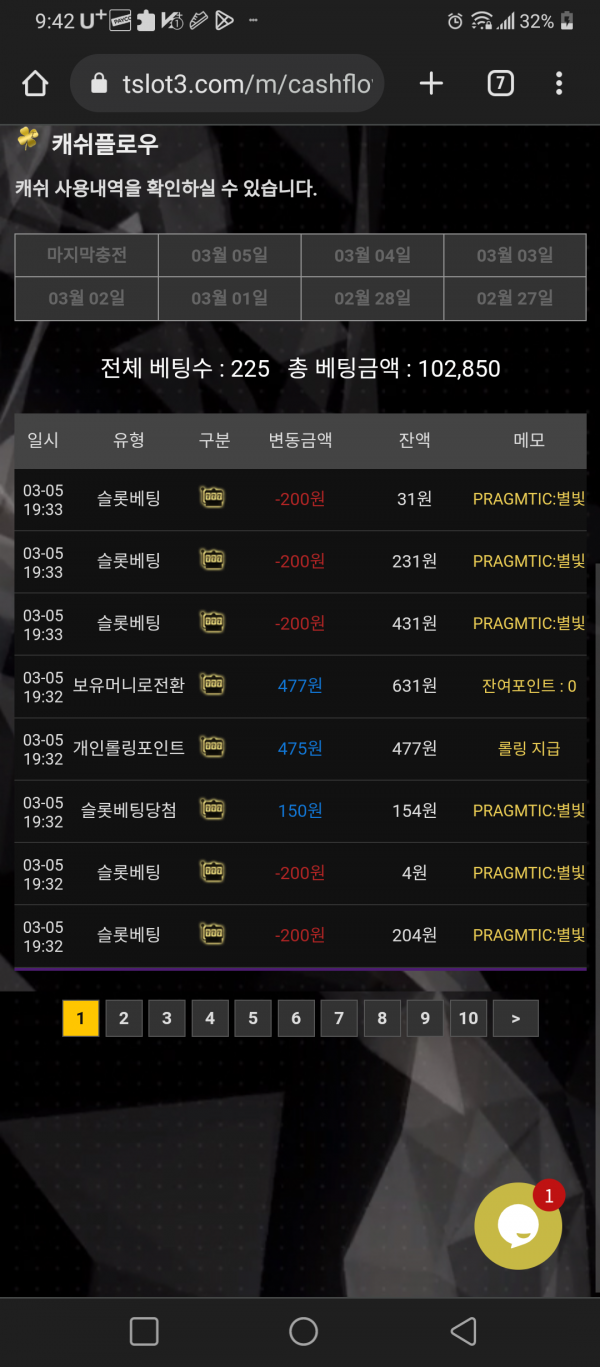
Task: Show history for 03월 04일
Action: click(x=372, y=255)
